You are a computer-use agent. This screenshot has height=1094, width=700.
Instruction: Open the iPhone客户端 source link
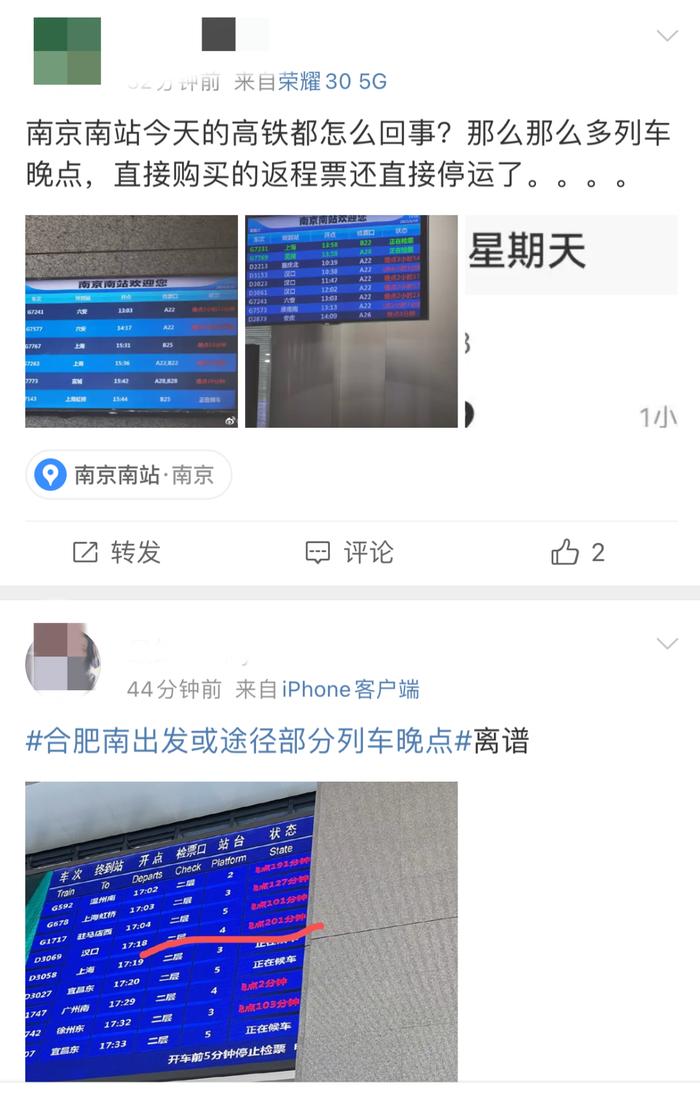coord(350,689)
